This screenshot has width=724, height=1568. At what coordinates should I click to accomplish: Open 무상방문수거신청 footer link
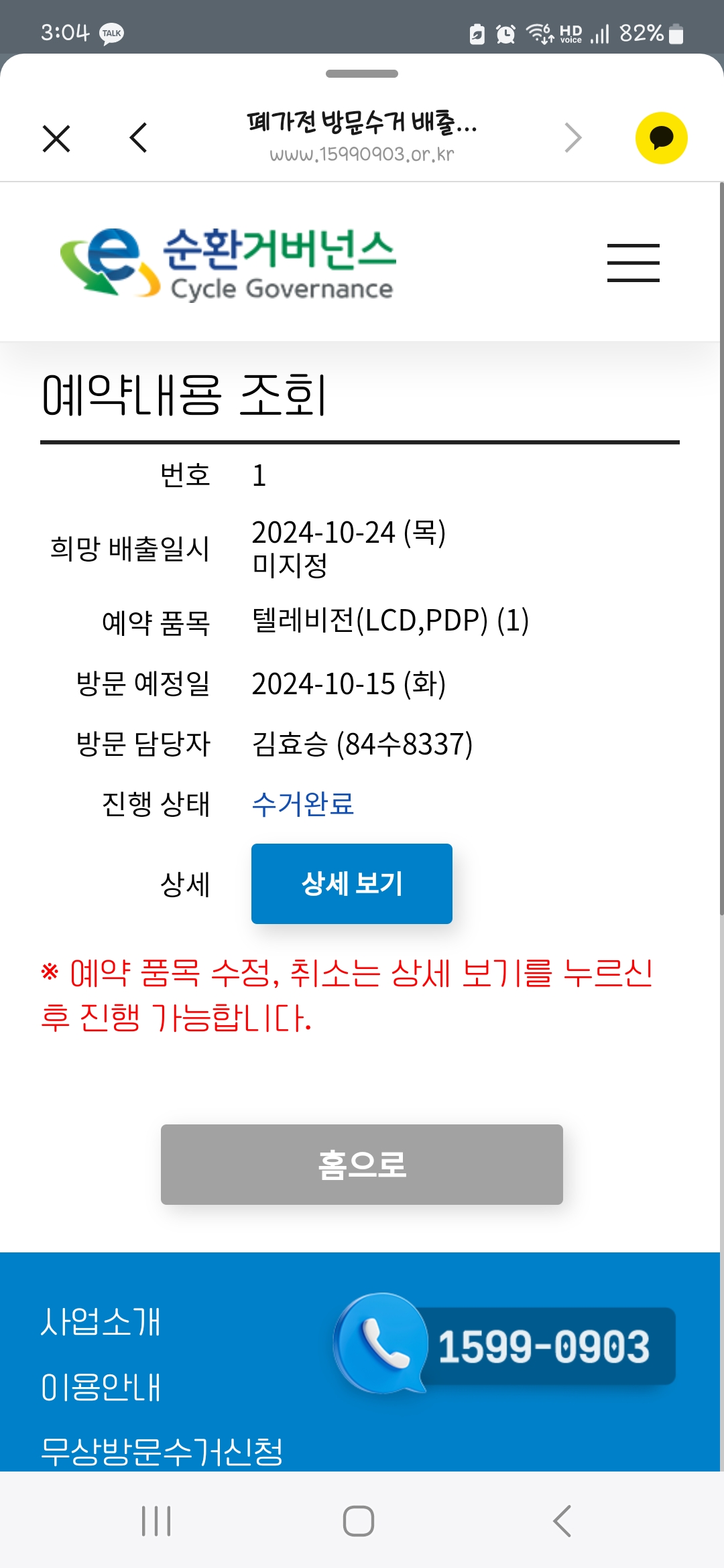pyautogui.click(x=162, y=1451)
